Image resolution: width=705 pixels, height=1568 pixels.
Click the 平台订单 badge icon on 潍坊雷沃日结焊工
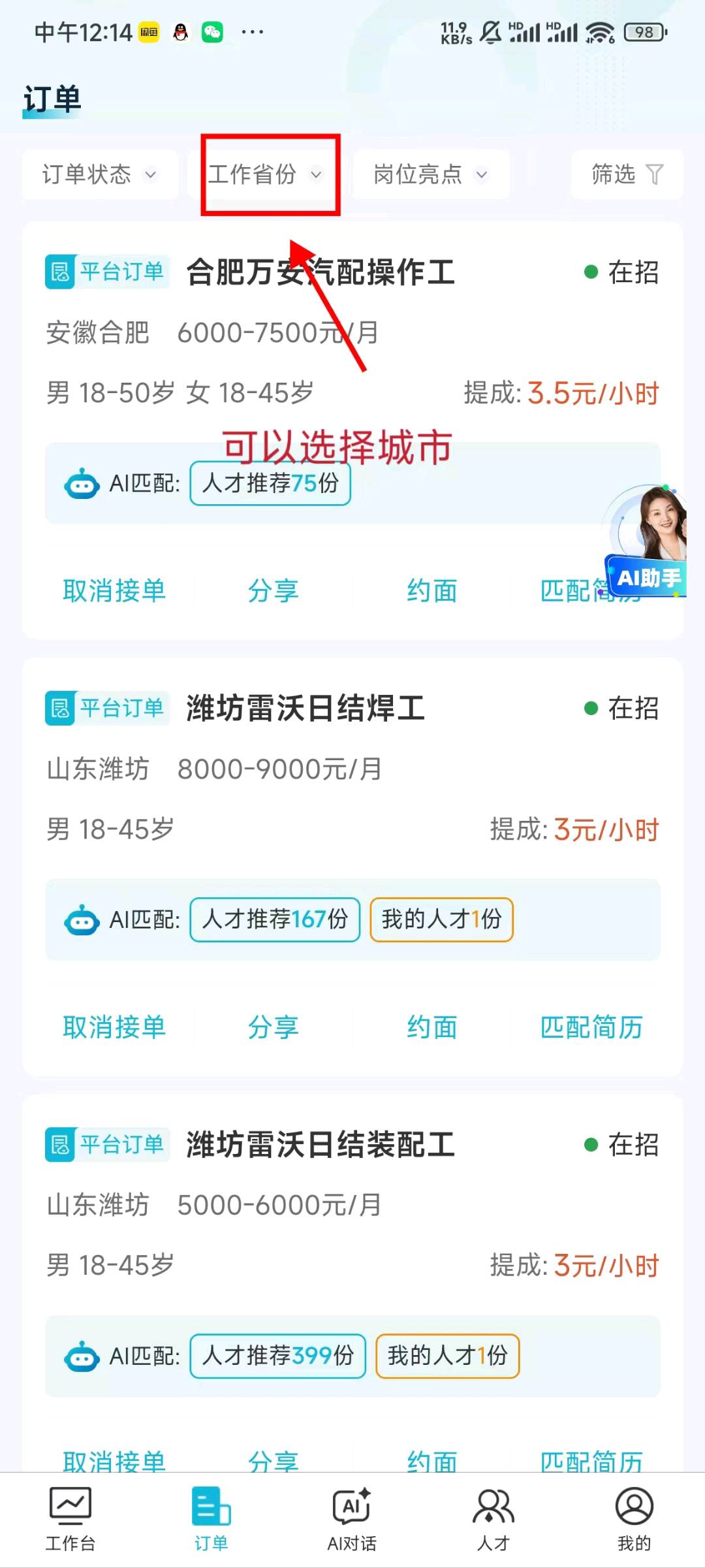point(59,709)
